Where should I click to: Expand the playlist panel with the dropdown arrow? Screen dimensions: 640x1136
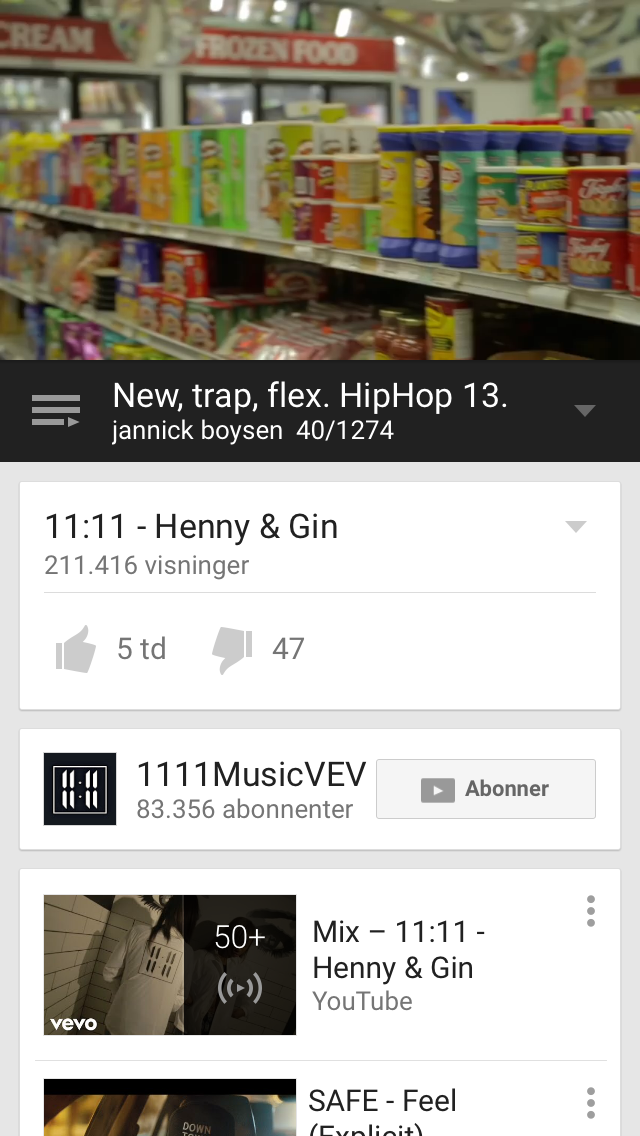[x=585, y=410]
